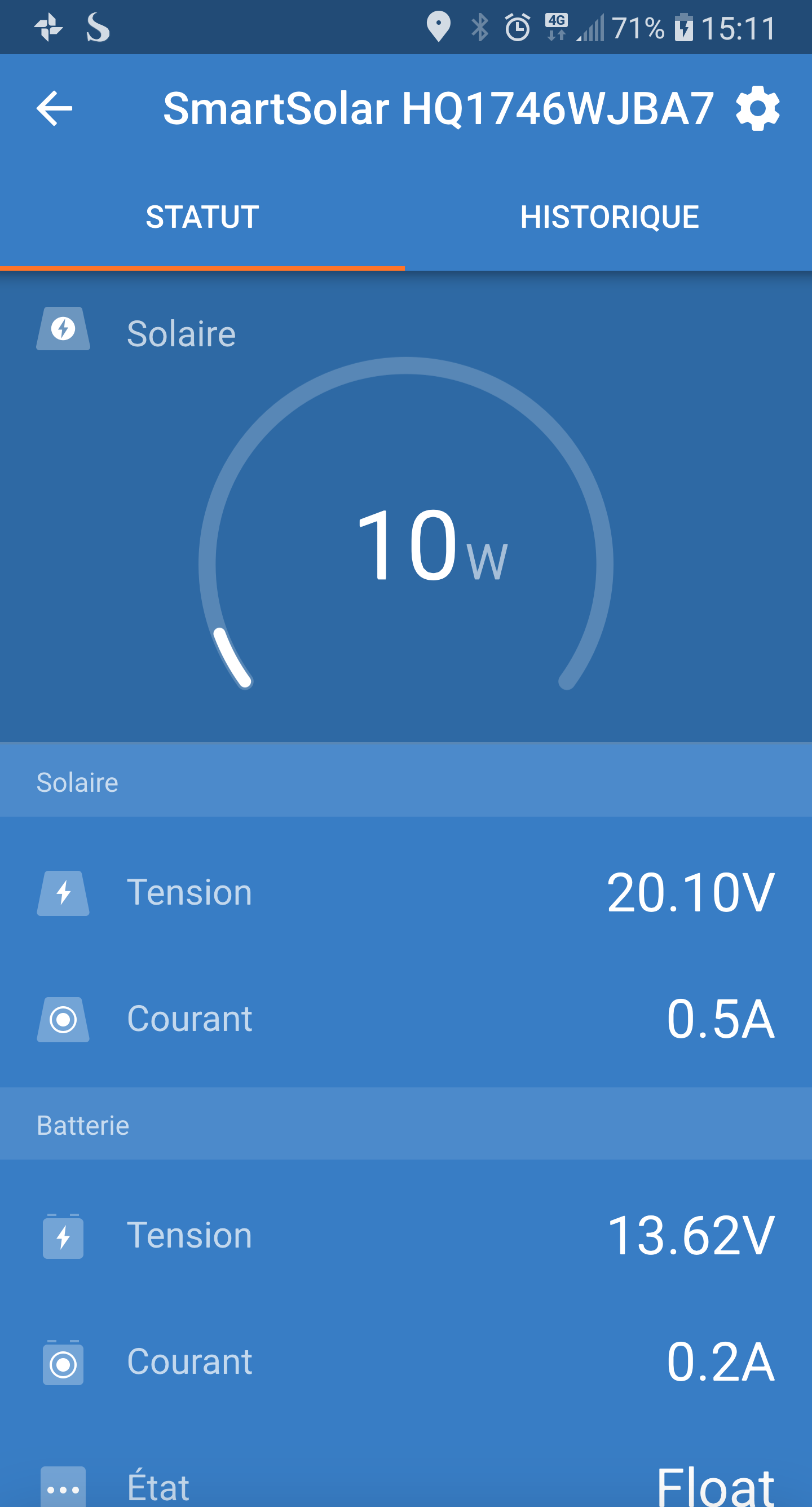Select the Statut tab

click(x=202, y=217)
